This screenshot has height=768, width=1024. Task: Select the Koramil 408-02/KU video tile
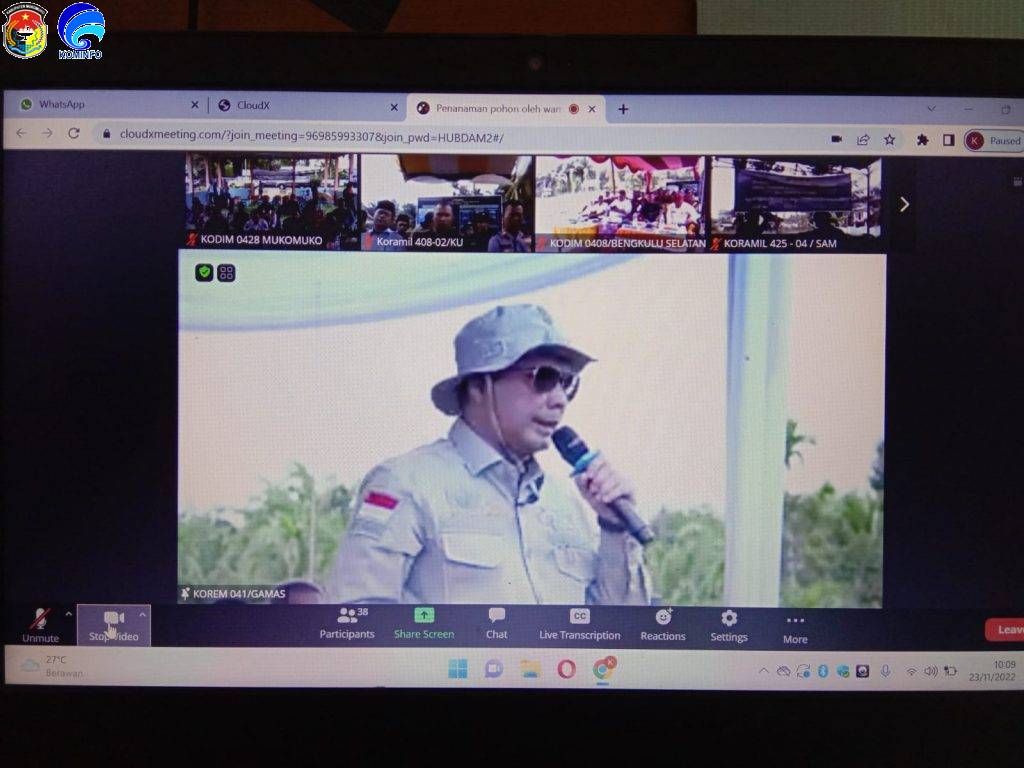click(446, 201)
